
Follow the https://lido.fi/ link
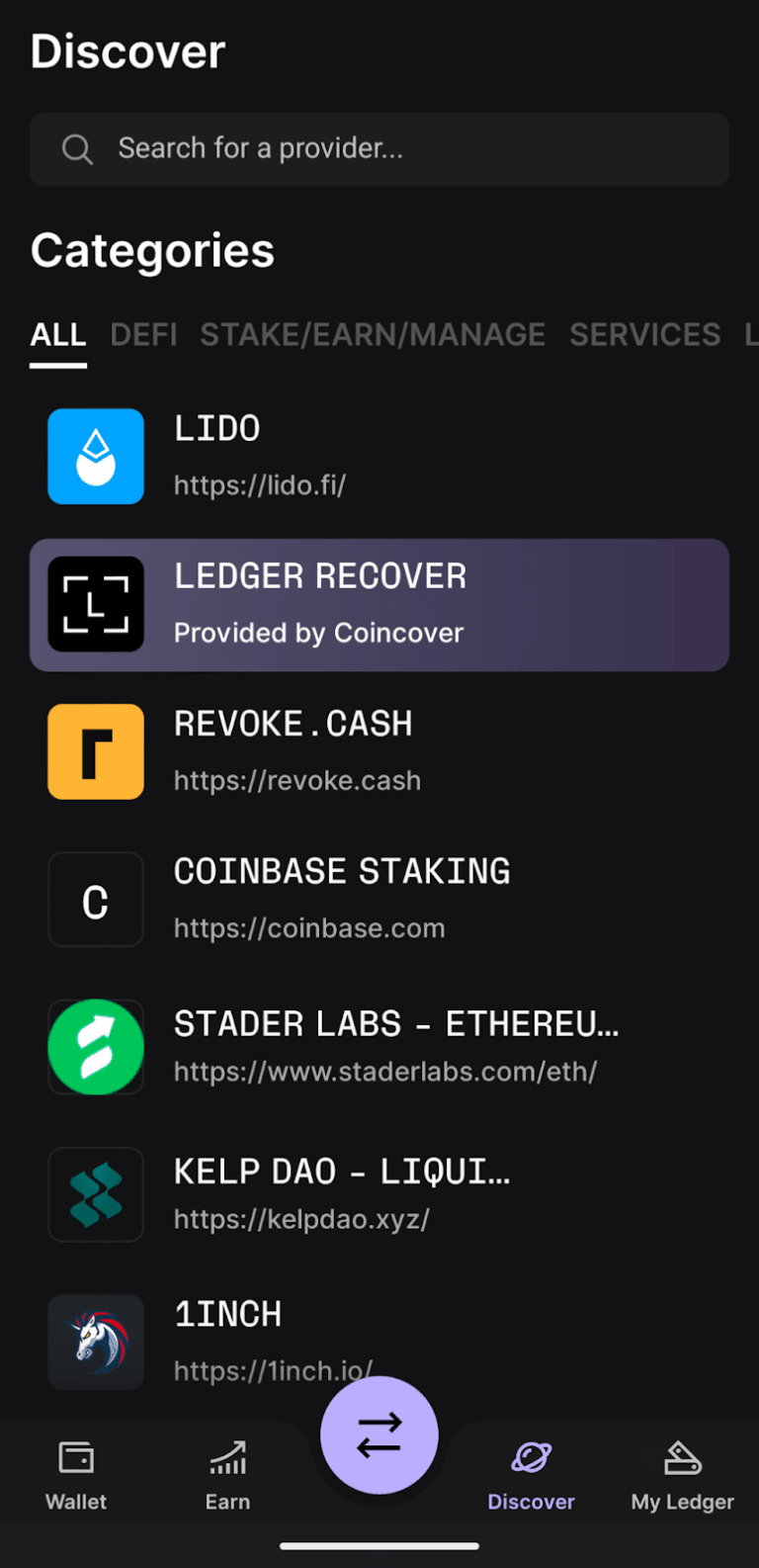tap(259, 485)
